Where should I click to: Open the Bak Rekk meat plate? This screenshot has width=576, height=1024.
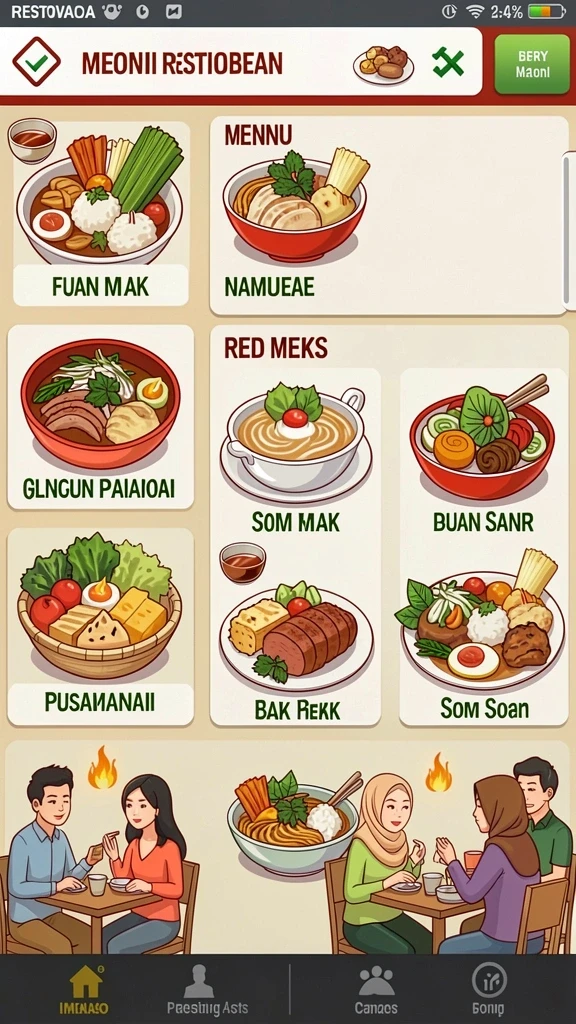[295, 633]
